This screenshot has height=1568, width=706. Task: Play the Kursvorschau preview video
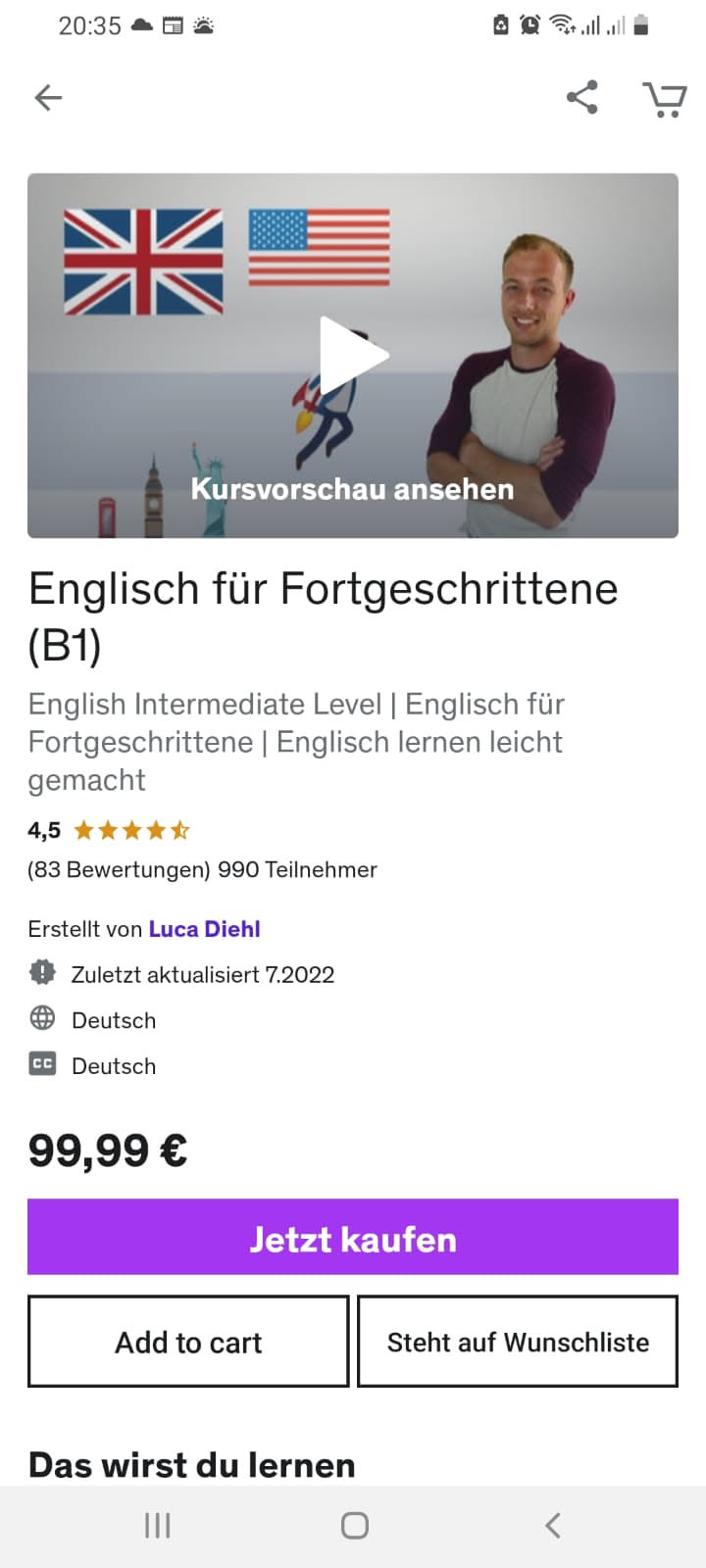tap(353, 355)
